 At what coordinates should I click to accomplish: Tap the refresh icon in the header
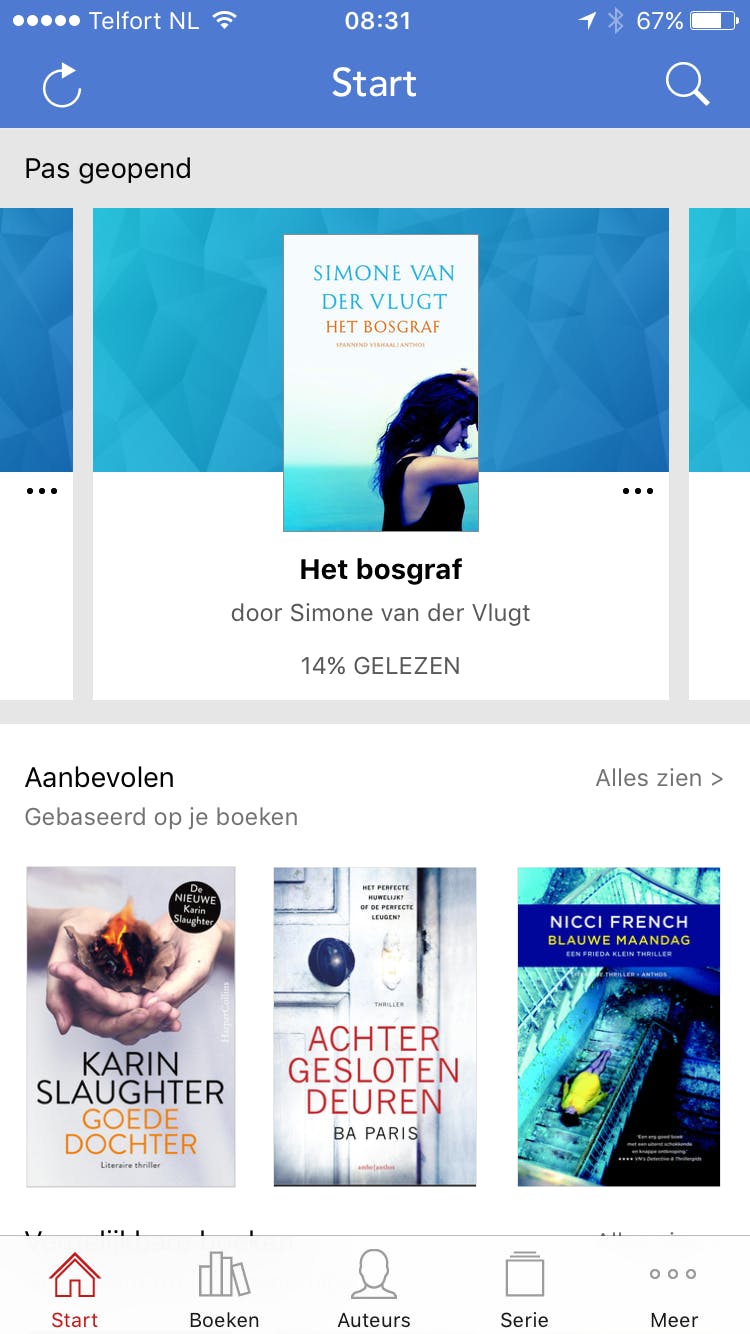pyautogui.click(x=62, y=85)
